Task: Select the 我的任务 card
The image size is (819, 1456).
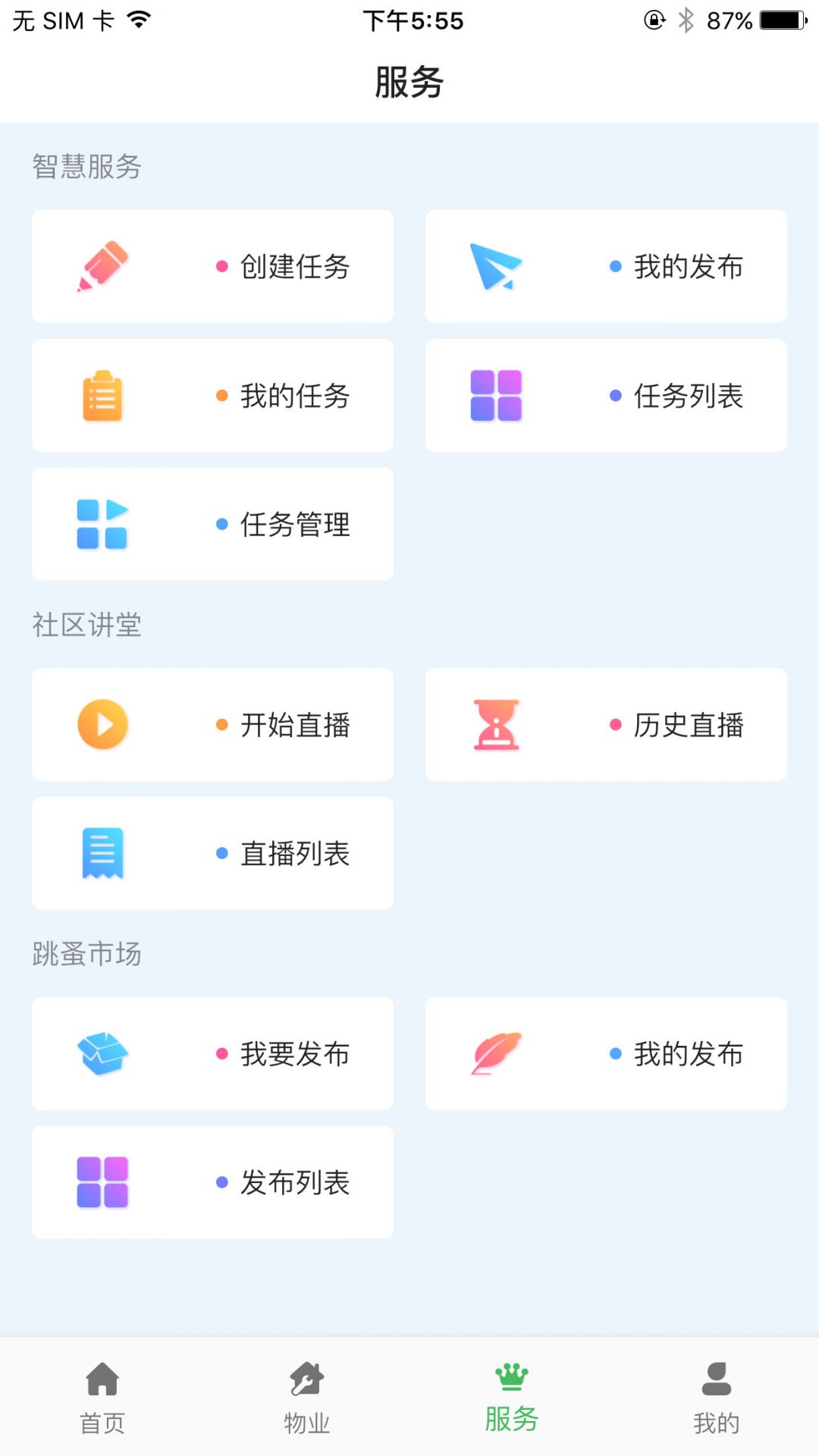Action: coord(212,395)
